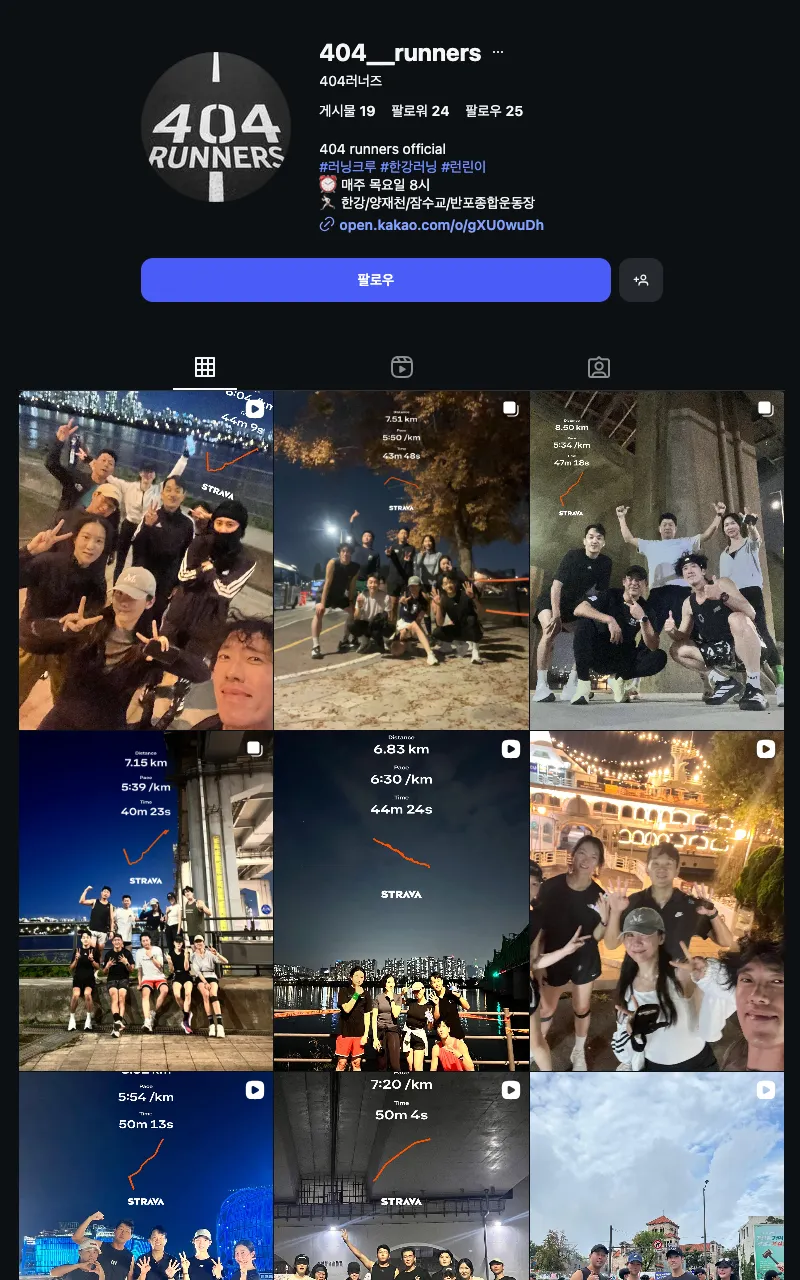This screenshot has width=800, height=1280.
Task: Open the #러닝크루 hashtag
Action: pos(347,167)
